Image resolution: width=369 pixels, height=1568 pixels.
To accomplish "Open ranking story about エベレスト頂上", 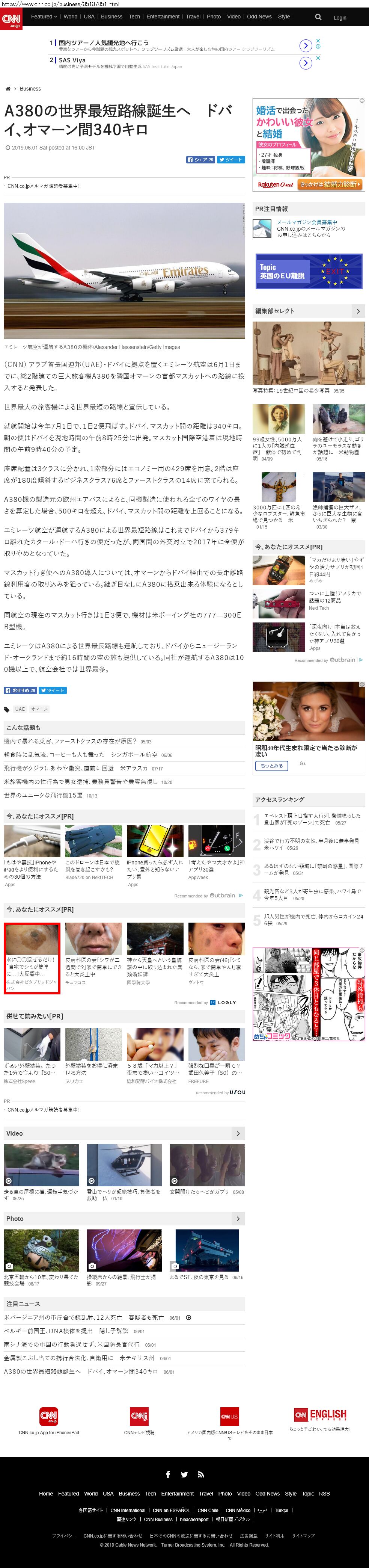I will (x=312, y=819).
